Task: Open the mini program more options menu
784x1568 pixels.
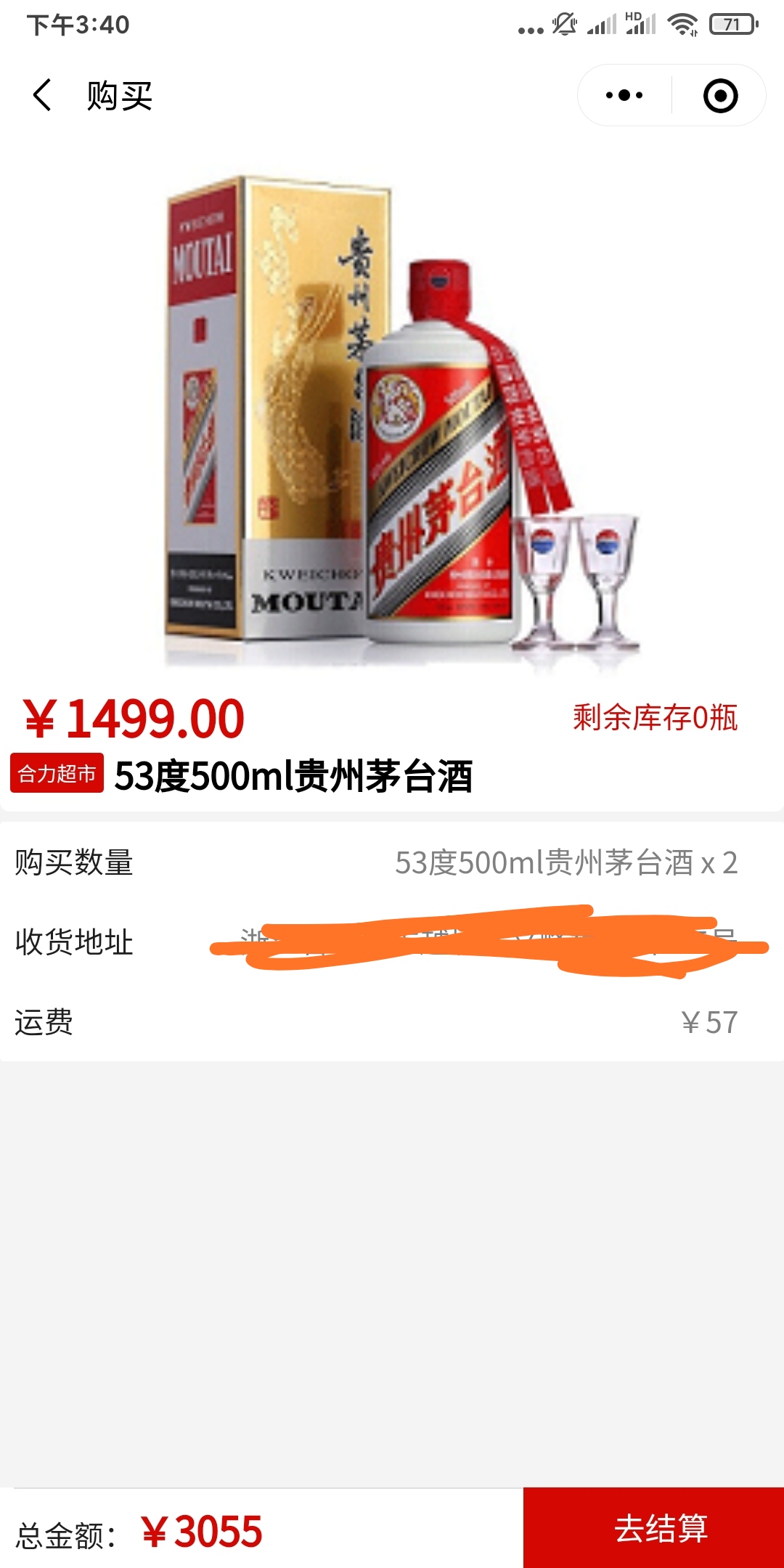Action: 624,95
